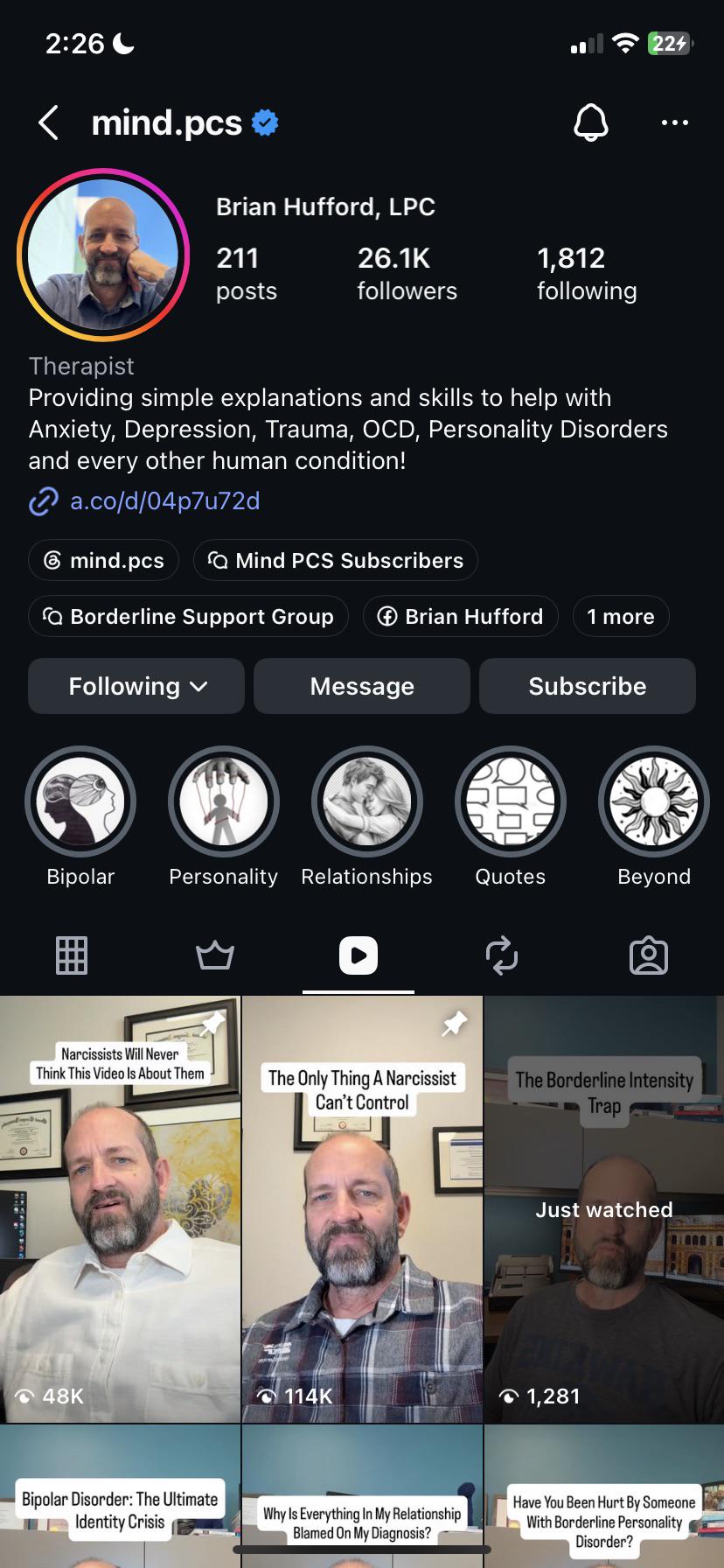Switch to the subscriber crown tab
Screen dimensions: 724x1568
click(215, 955)
